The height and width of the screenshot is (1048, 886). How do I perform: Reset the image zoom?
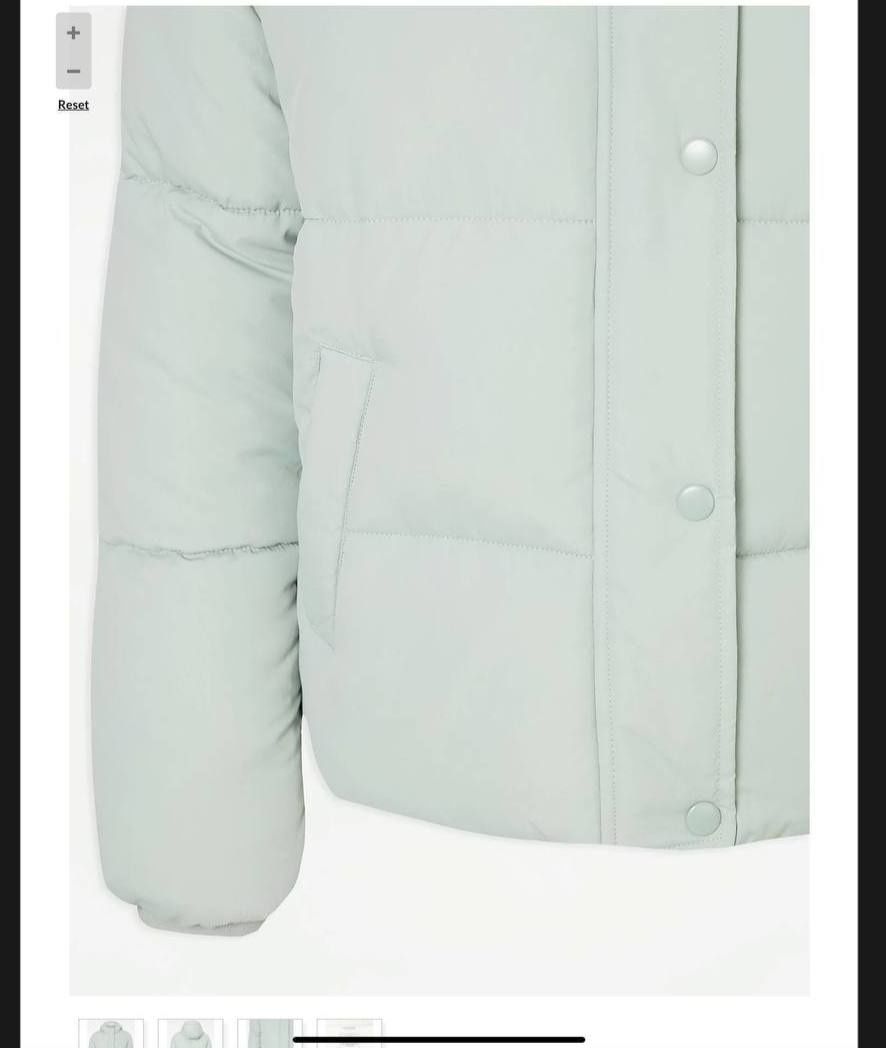point(73,105)
